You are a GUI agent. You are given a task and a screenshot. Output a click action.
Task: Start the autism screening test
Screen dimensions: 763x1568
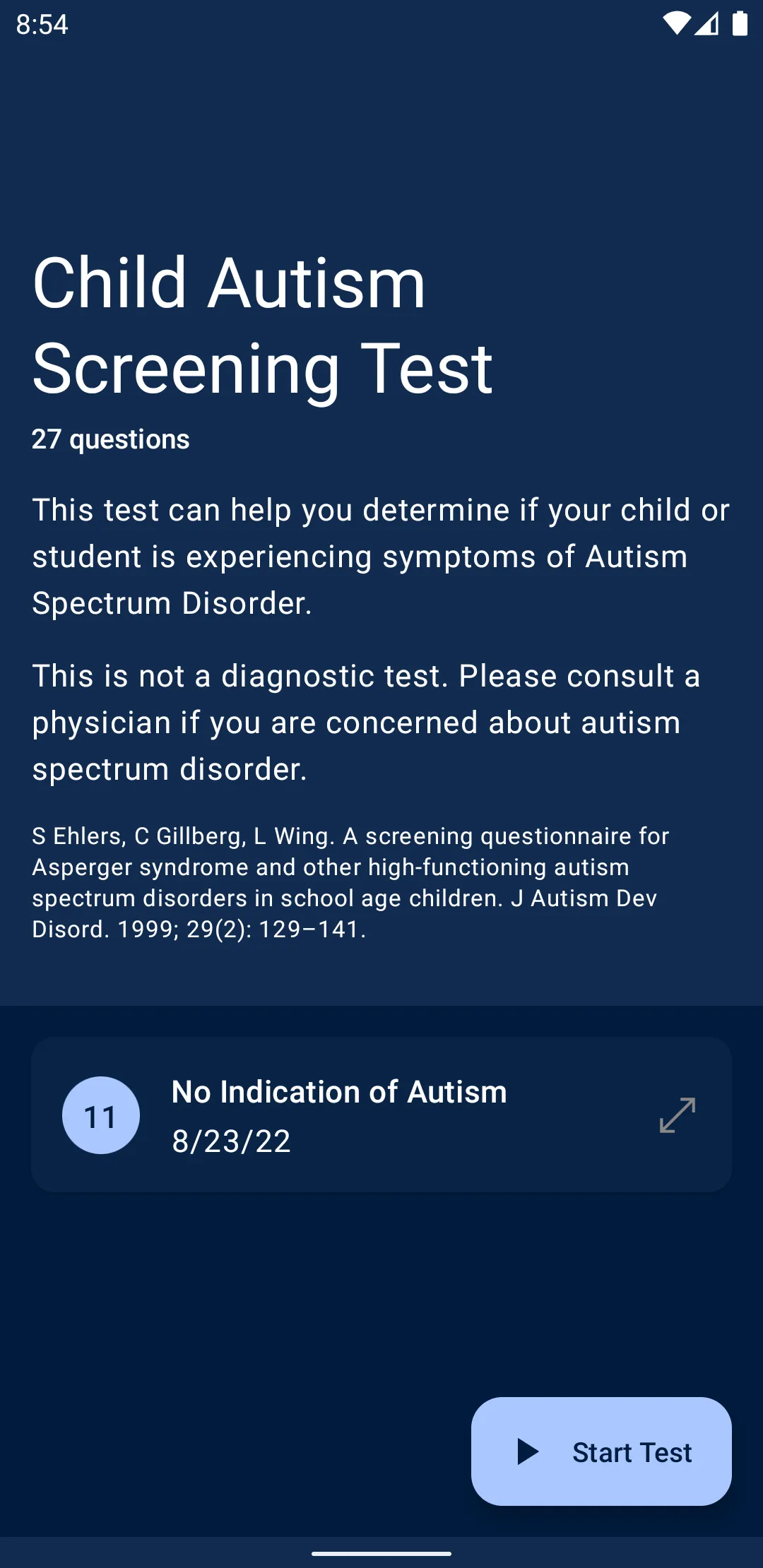pos(601,1451)
